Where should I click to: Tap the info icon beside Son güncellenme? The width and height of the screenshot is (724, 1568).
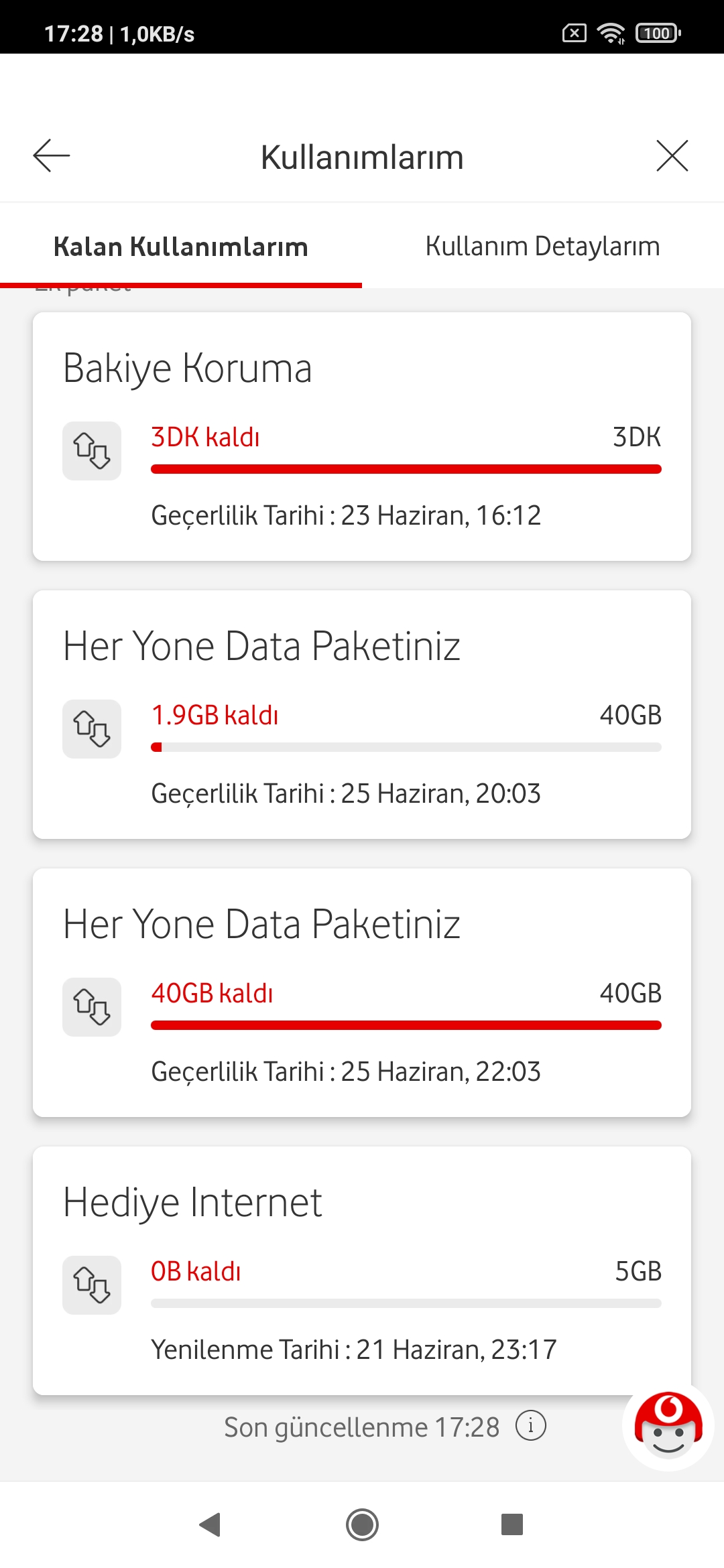(531, 1425)
